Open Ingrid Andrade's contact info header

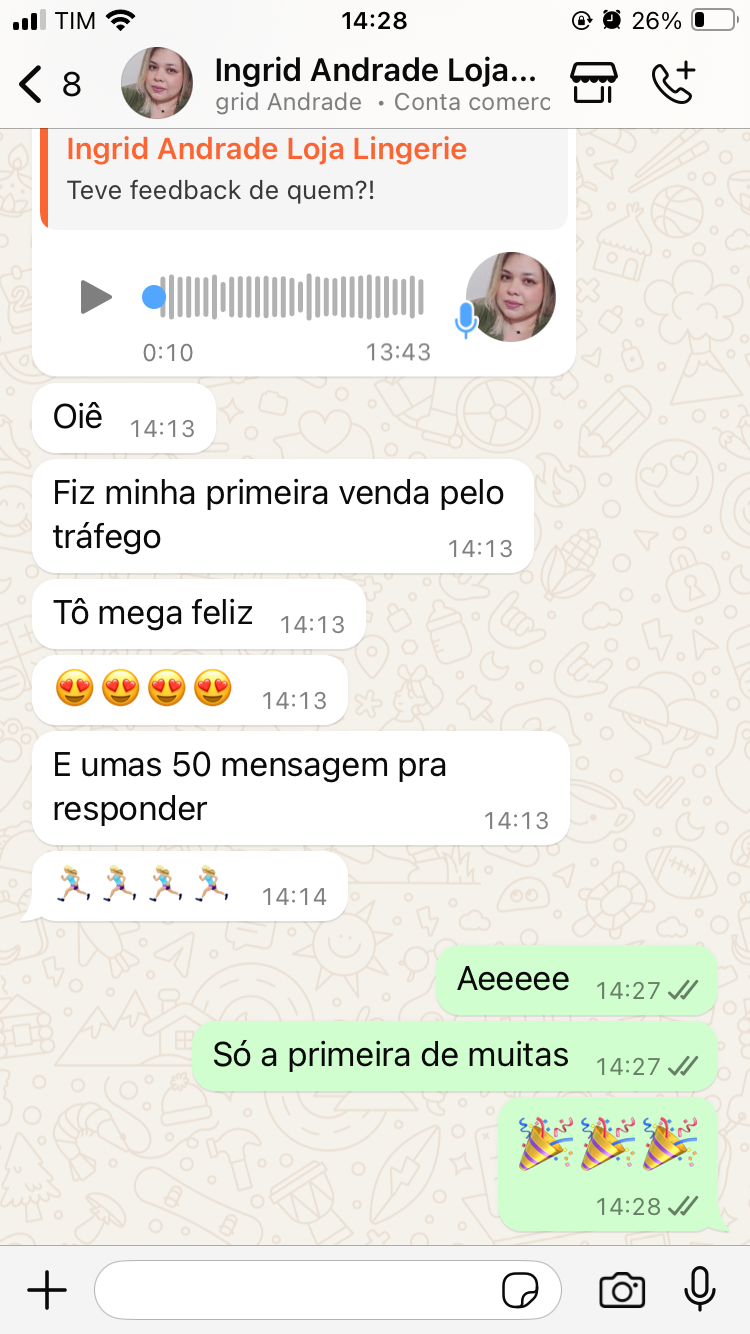tap(380, 84)
